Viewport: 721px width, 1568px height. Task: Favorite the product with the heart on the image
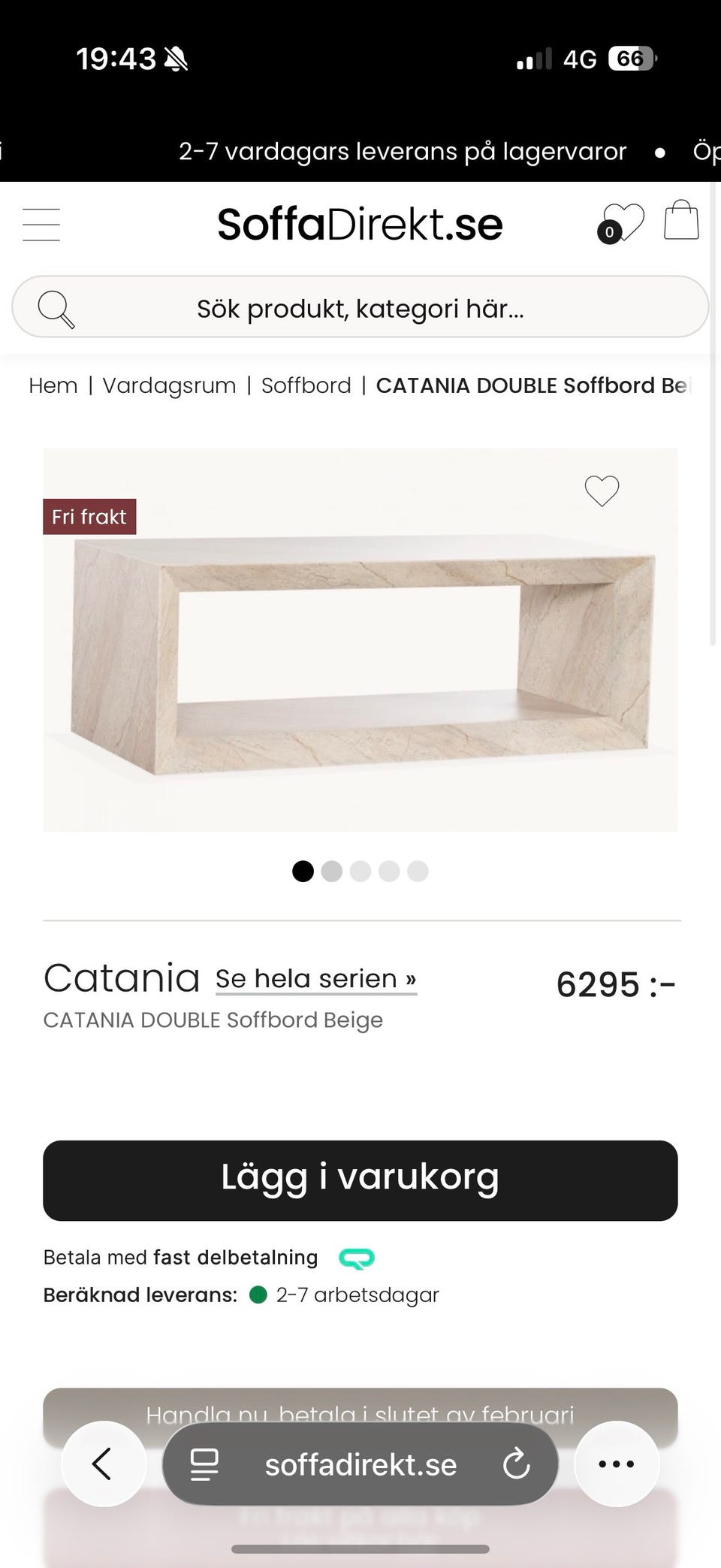601,490
